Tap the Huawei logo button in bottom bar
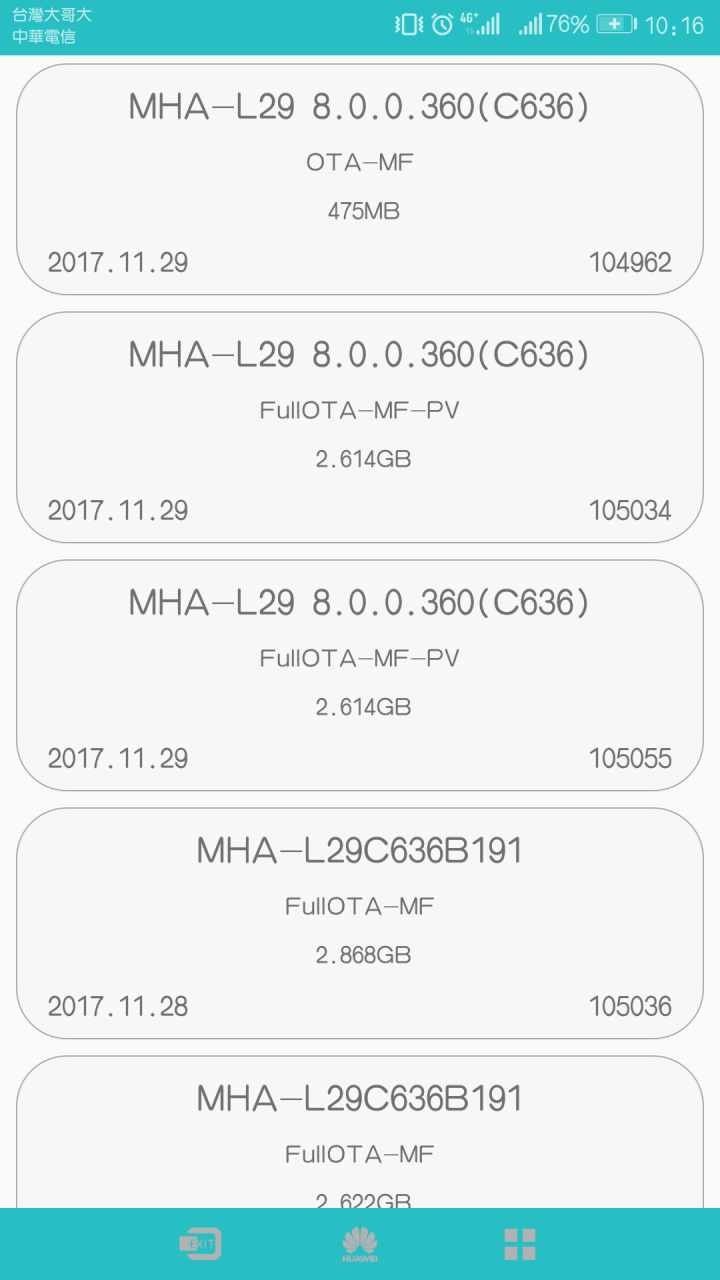Viewport: 720px width, 1280px height. (360, 1244)
